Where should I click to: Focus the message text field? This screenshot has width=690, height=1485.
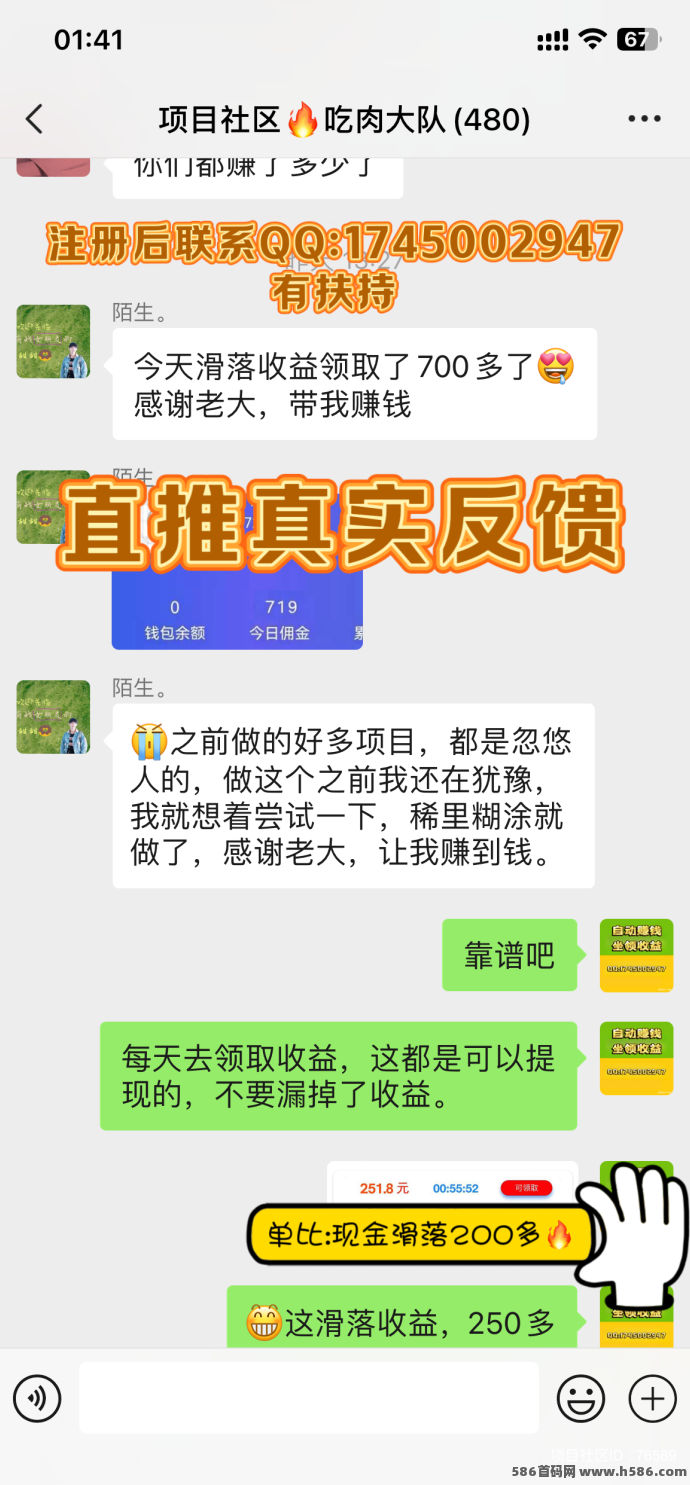(308, 1397)
